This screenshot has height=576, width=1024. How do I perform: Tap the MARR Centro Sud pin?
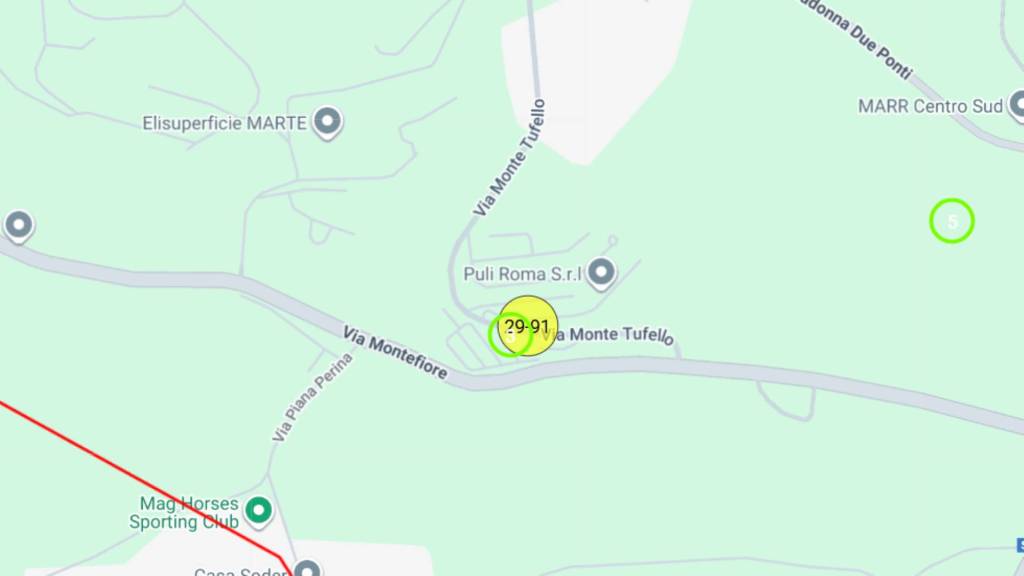1017,104
